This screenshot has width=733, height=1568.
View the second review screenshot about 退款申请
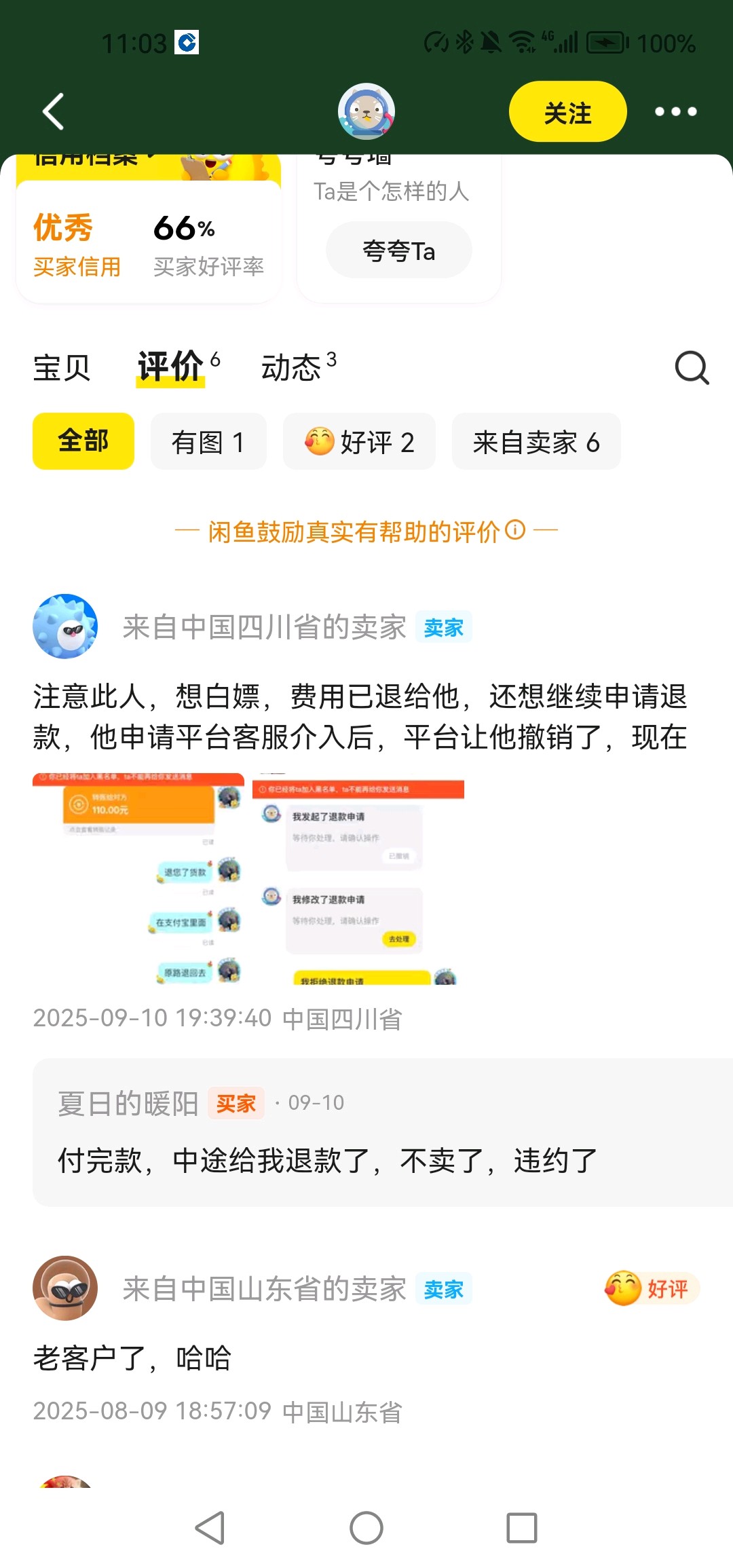tap(358, 879)
